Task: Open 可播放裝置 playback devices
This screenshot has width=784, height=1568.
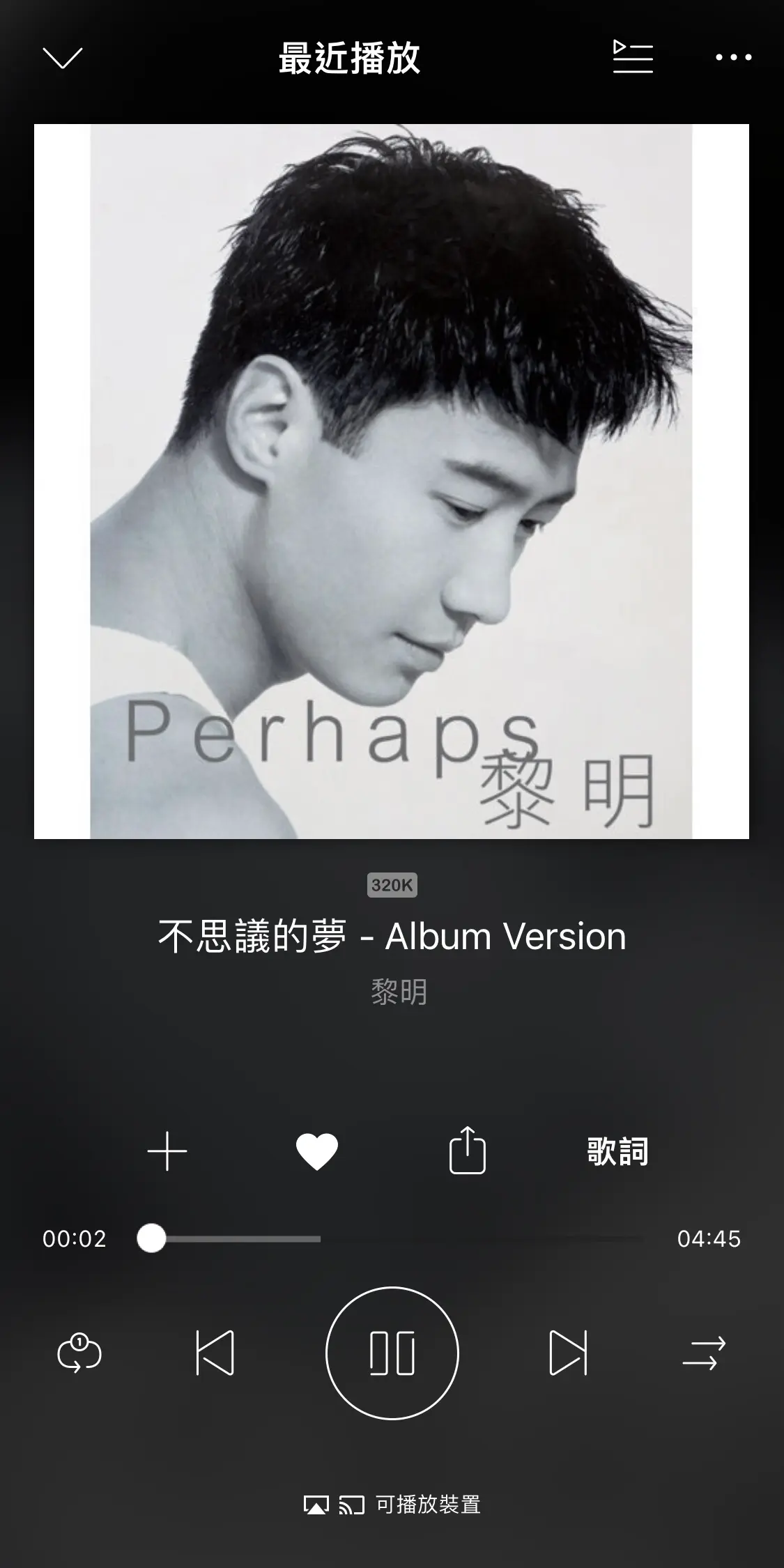Action: coord(392,1505)
